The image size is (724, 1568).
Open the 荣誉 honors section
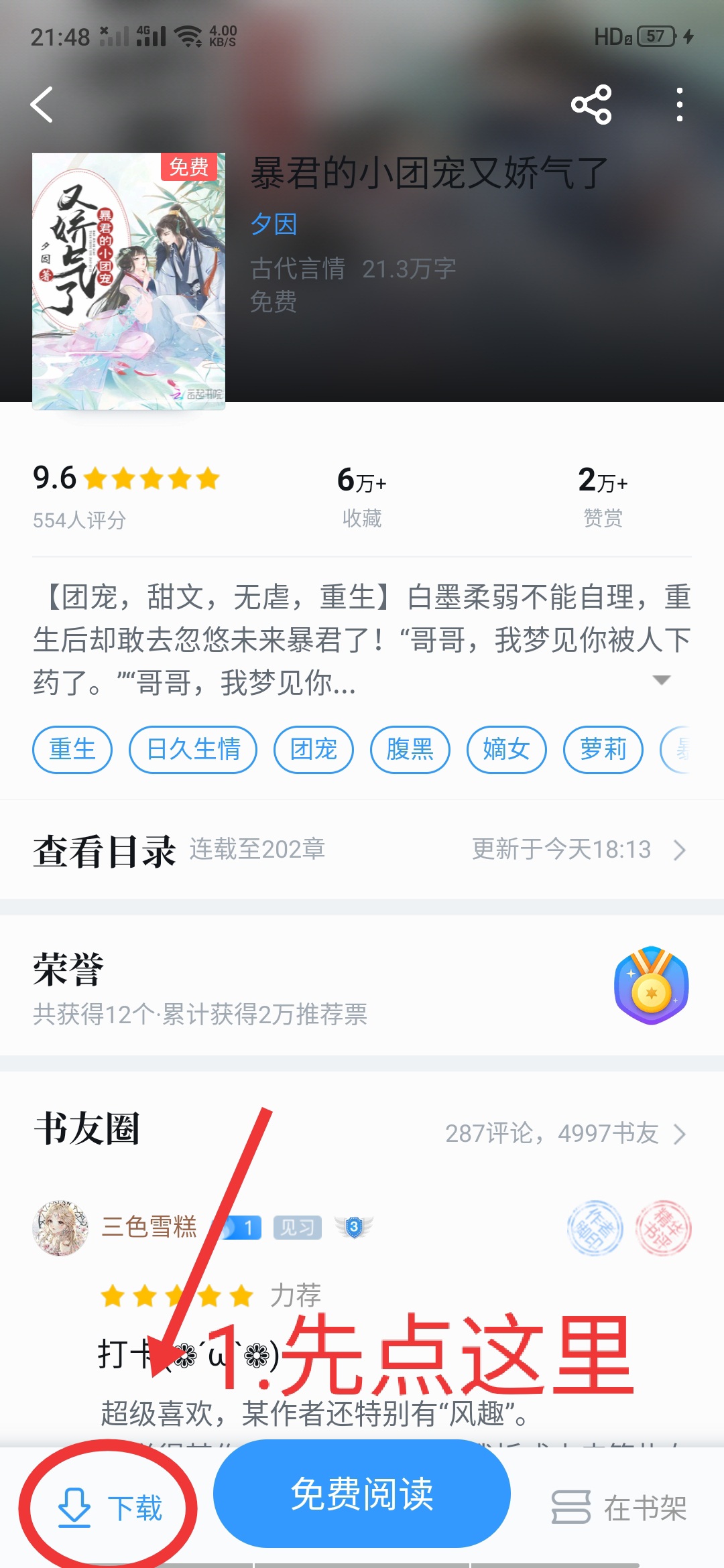click(362, 986)
